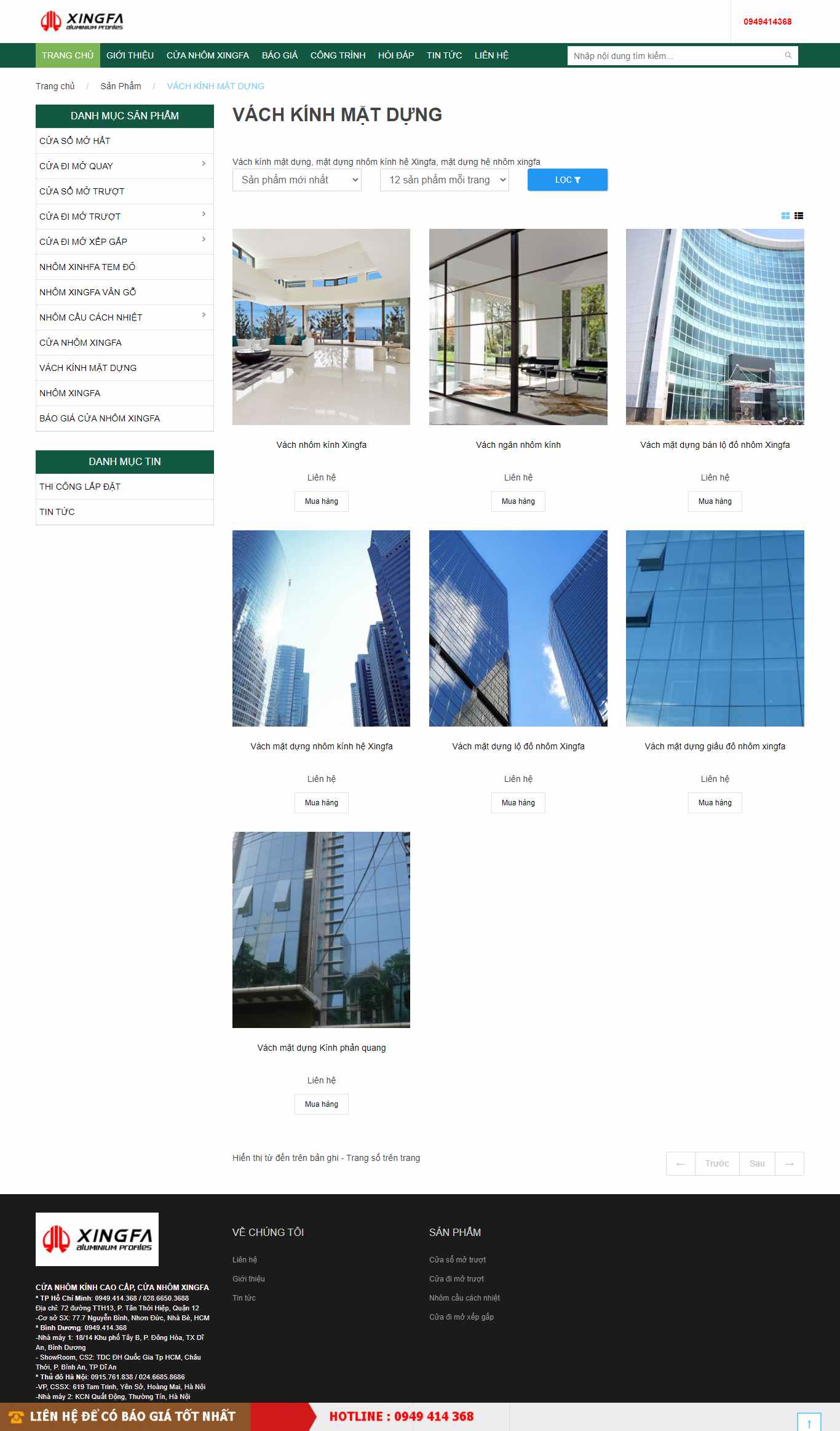Go to next page with Sau
The image size is (840, 1431).
tap(757, 1163)
